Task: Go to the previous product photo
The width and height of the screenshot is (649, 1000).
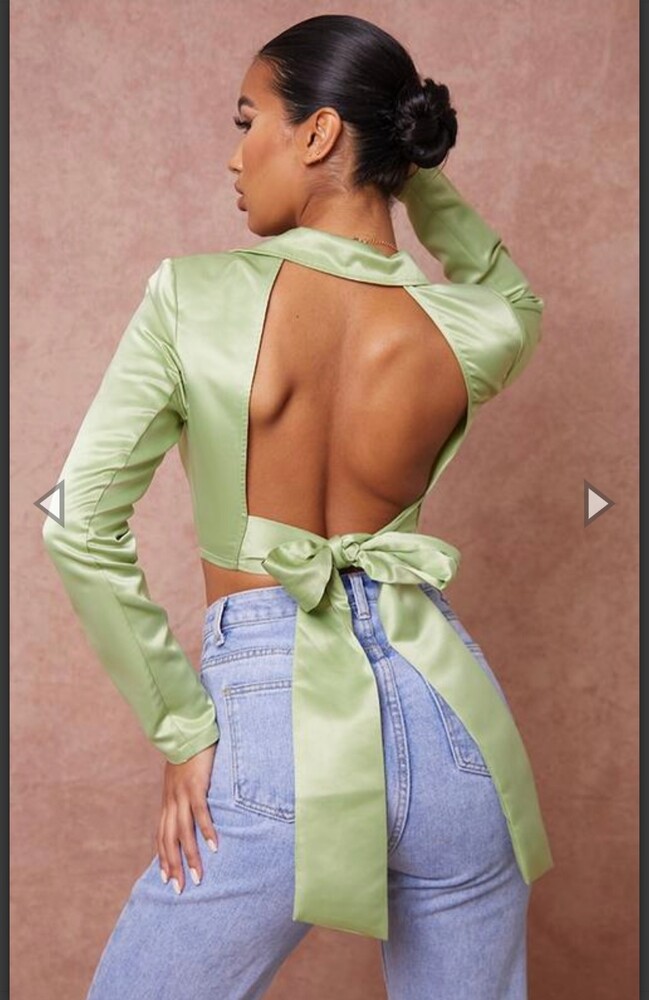Action: point(50,503)
